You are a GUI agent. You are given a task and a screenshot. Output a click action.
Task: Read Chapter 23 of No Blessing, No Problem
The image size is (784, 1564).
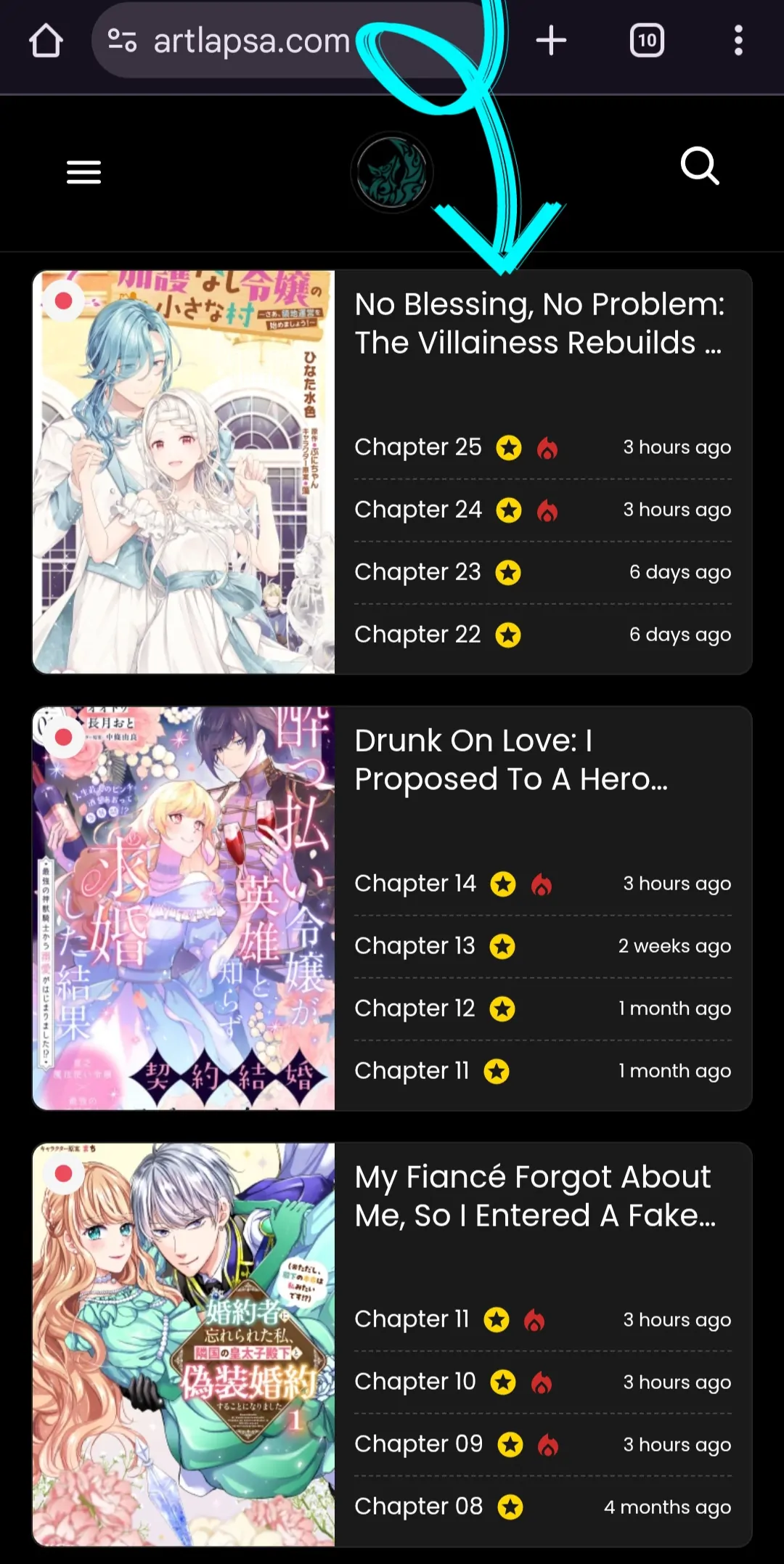(418, 572)
